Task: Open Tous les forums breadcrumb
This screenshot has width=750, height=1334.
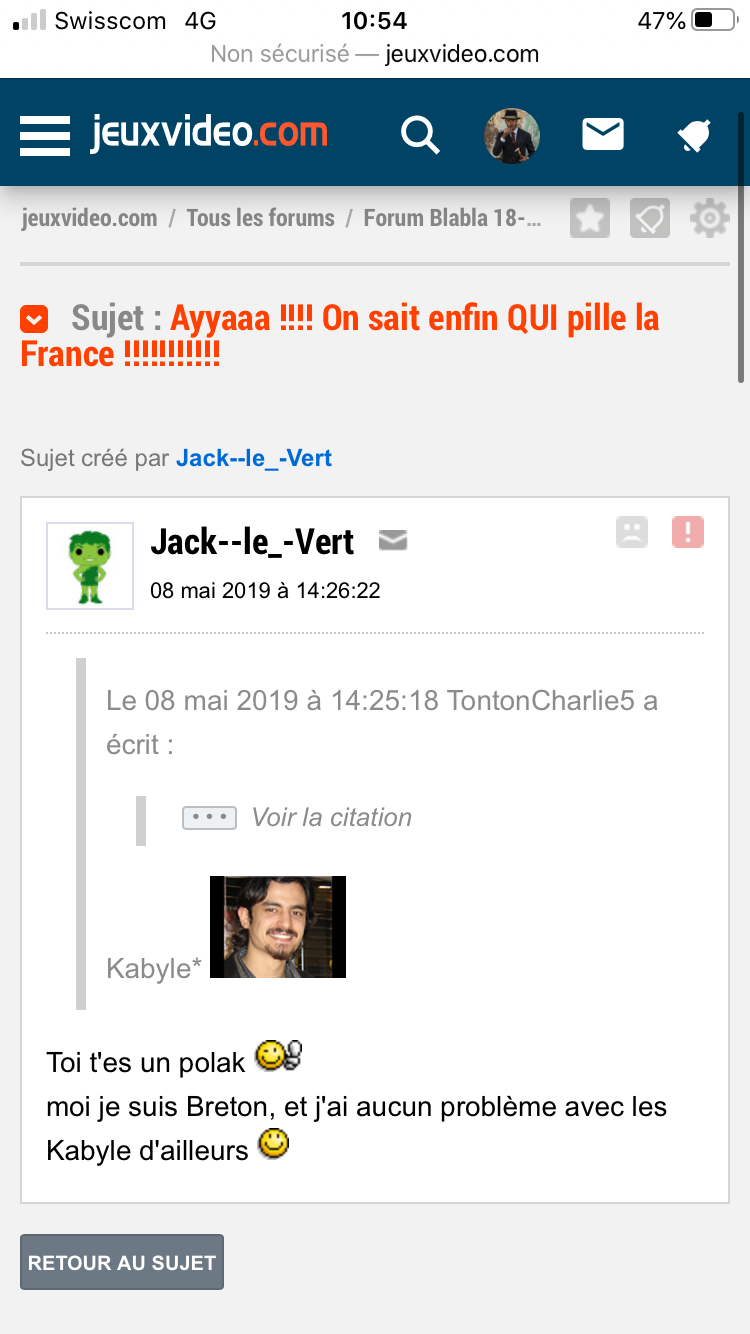Action: (x=260, y=218)
